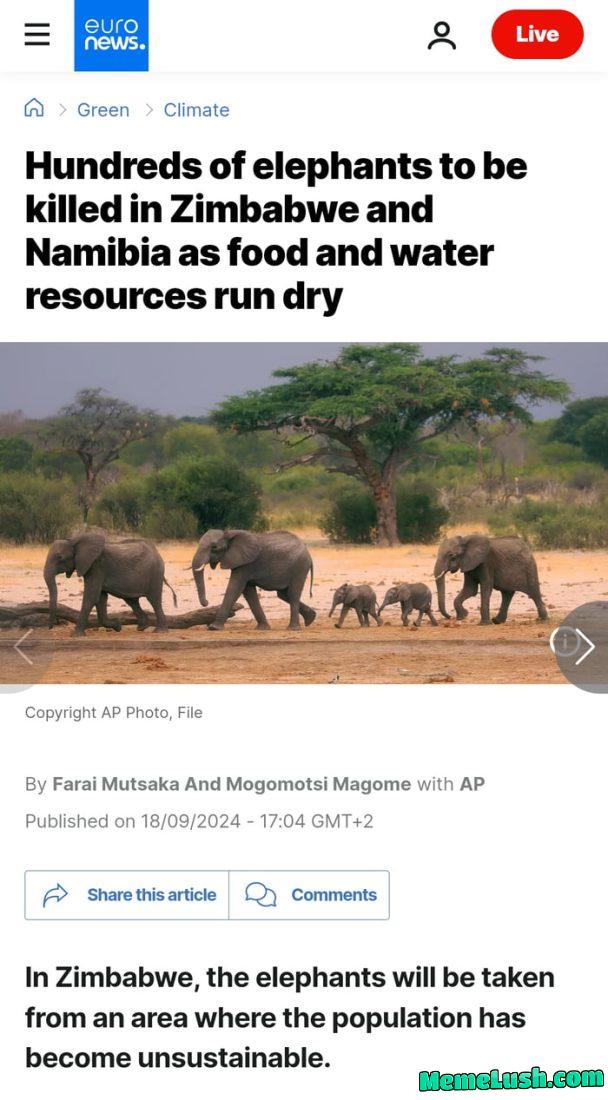Show the previous photo in the gallery
This screenshot has width=608, height=1100.
tap(22, 648)
